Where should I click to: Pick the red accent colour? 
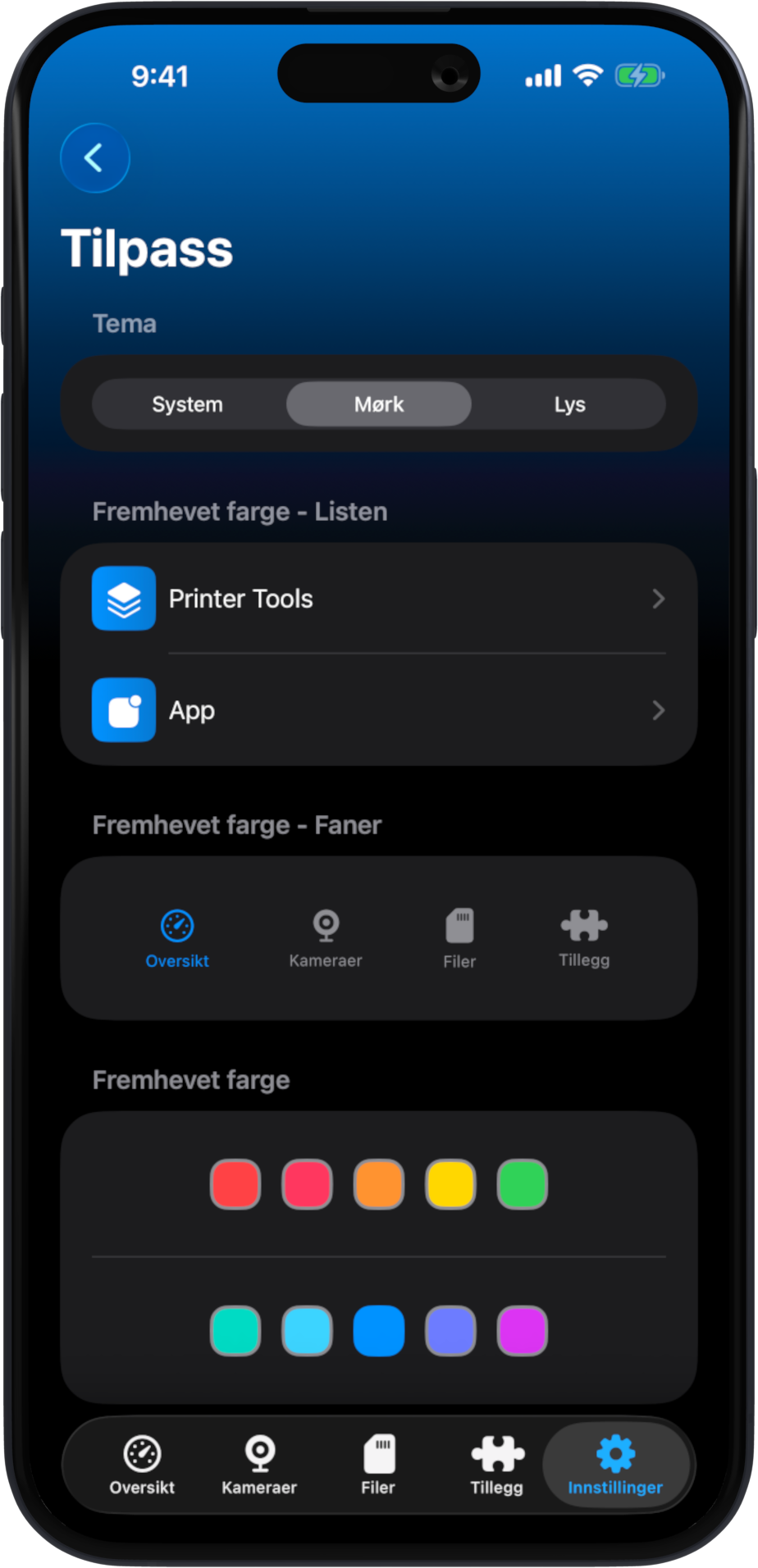click(x=235, y=1184)
